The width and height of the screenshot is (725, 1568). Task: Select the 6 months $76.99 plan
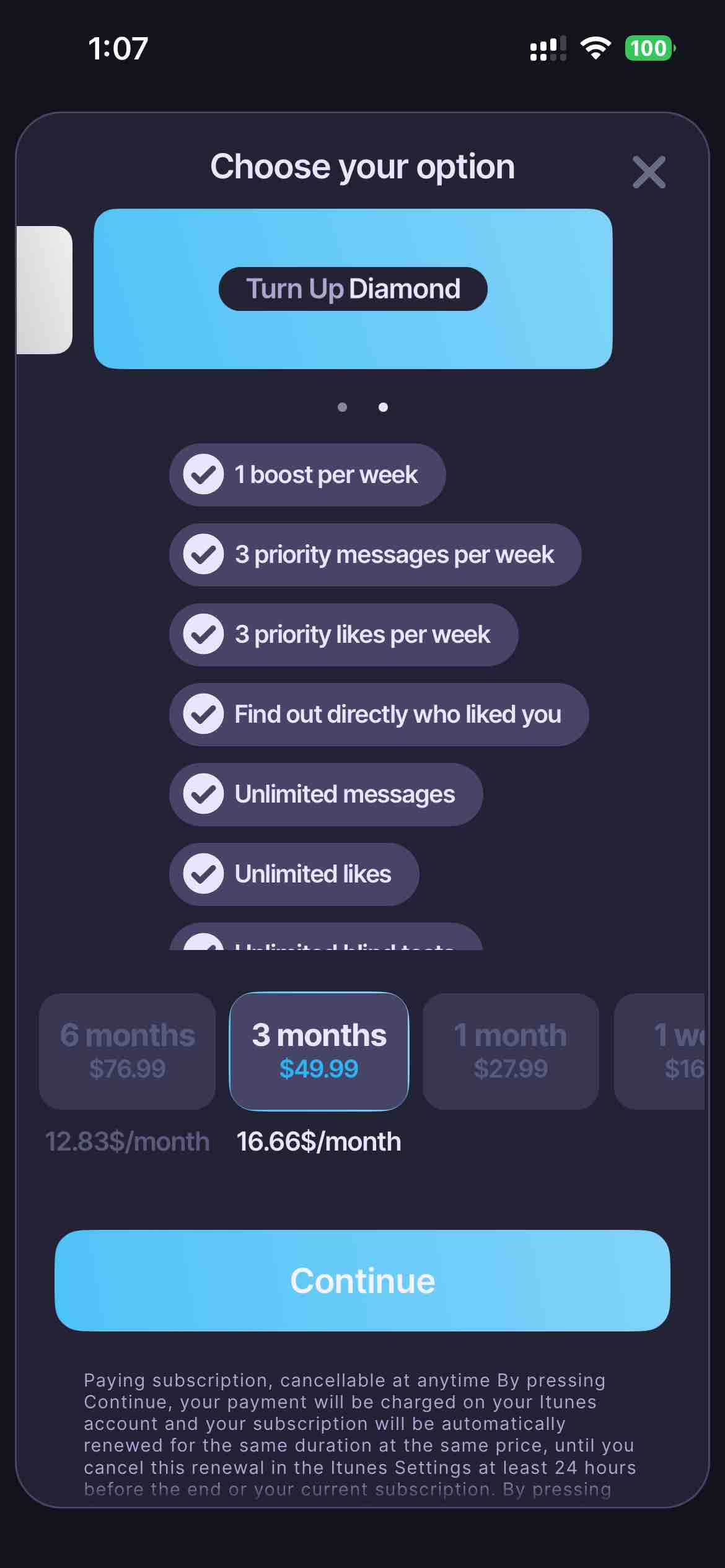pos(128,1051)
